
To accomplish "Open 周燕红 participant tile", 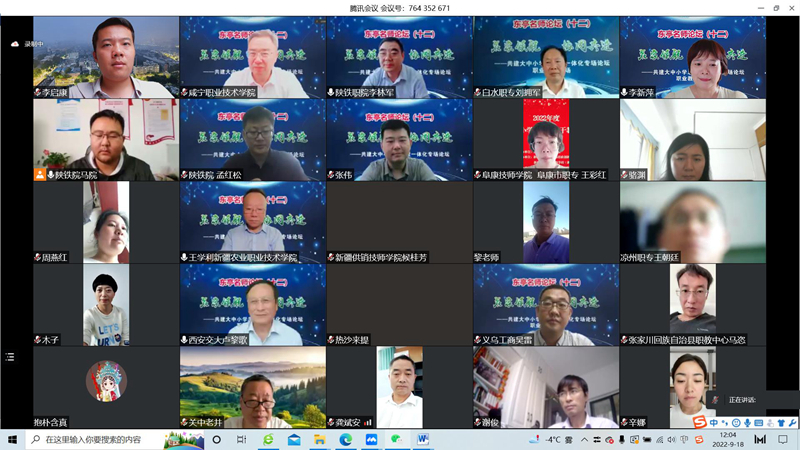I will [x=106, y=222].
